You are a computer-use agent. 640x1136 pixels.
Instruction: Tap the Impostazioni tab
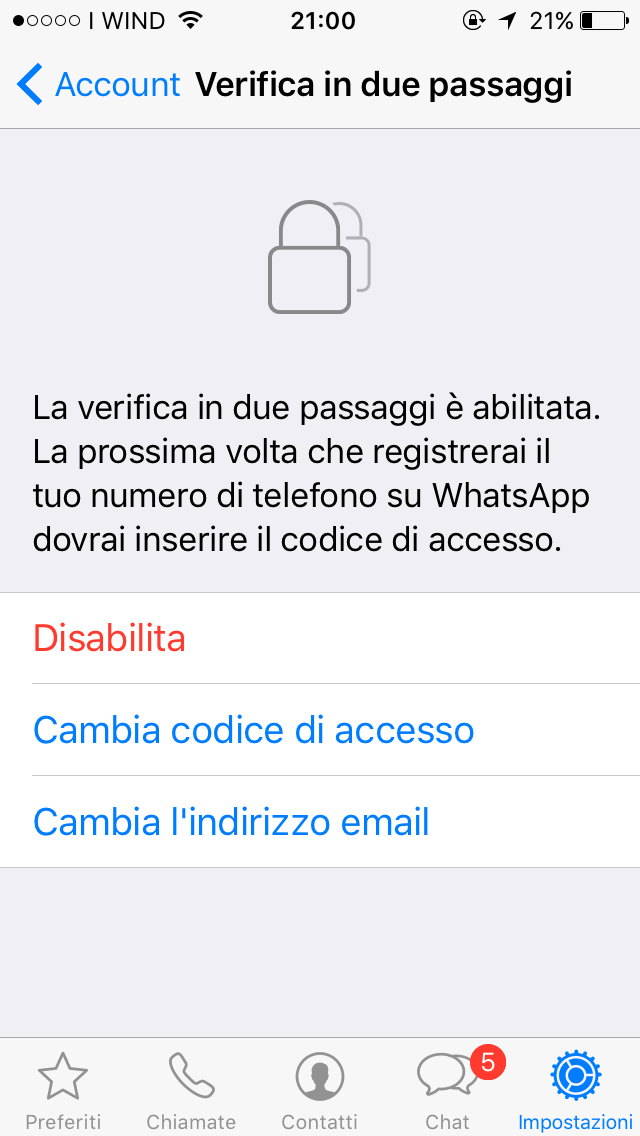[x=575, y=1090]
